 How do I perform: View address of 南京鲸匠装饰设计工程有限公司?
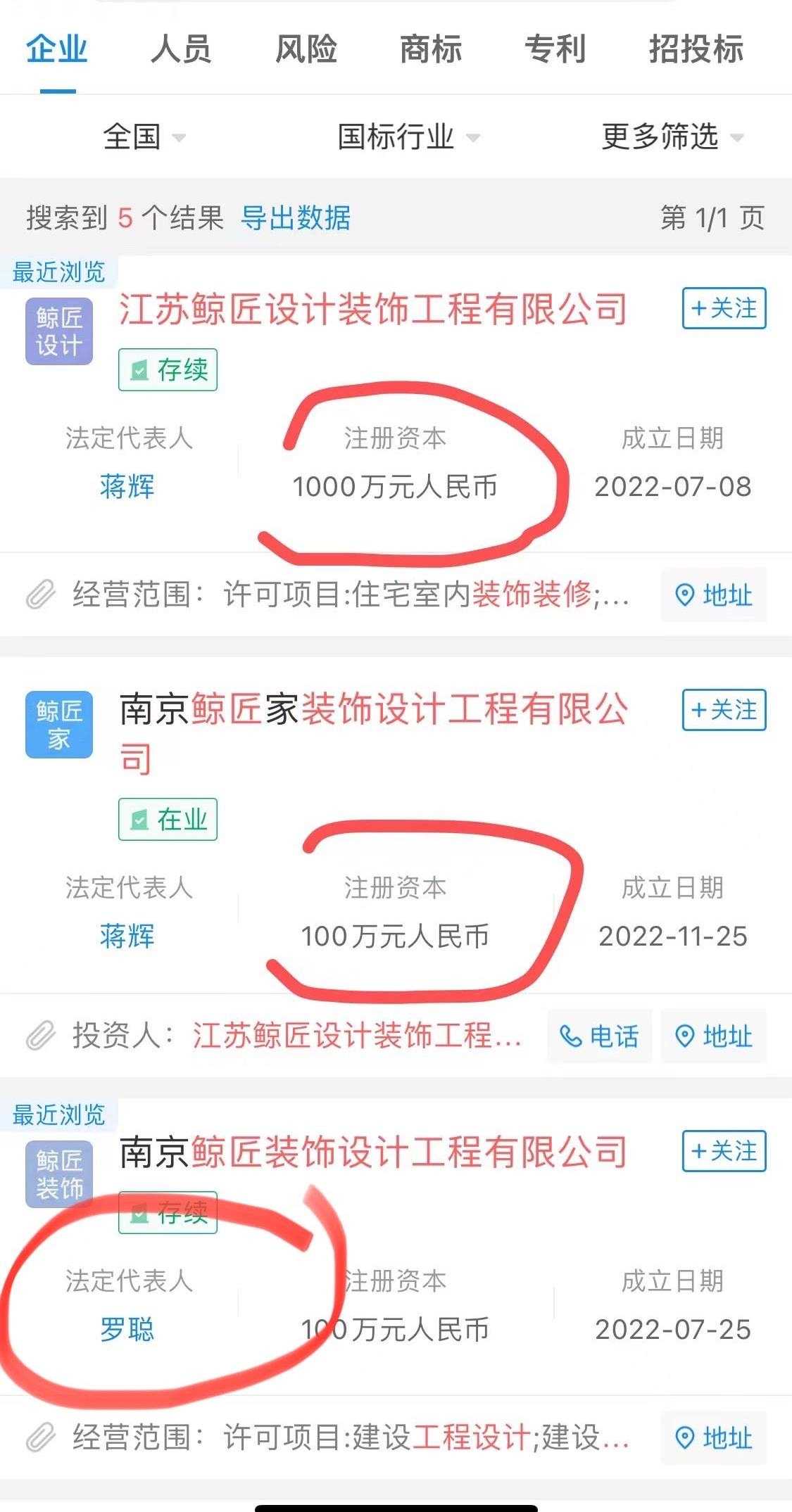(x=713, y=1437)
